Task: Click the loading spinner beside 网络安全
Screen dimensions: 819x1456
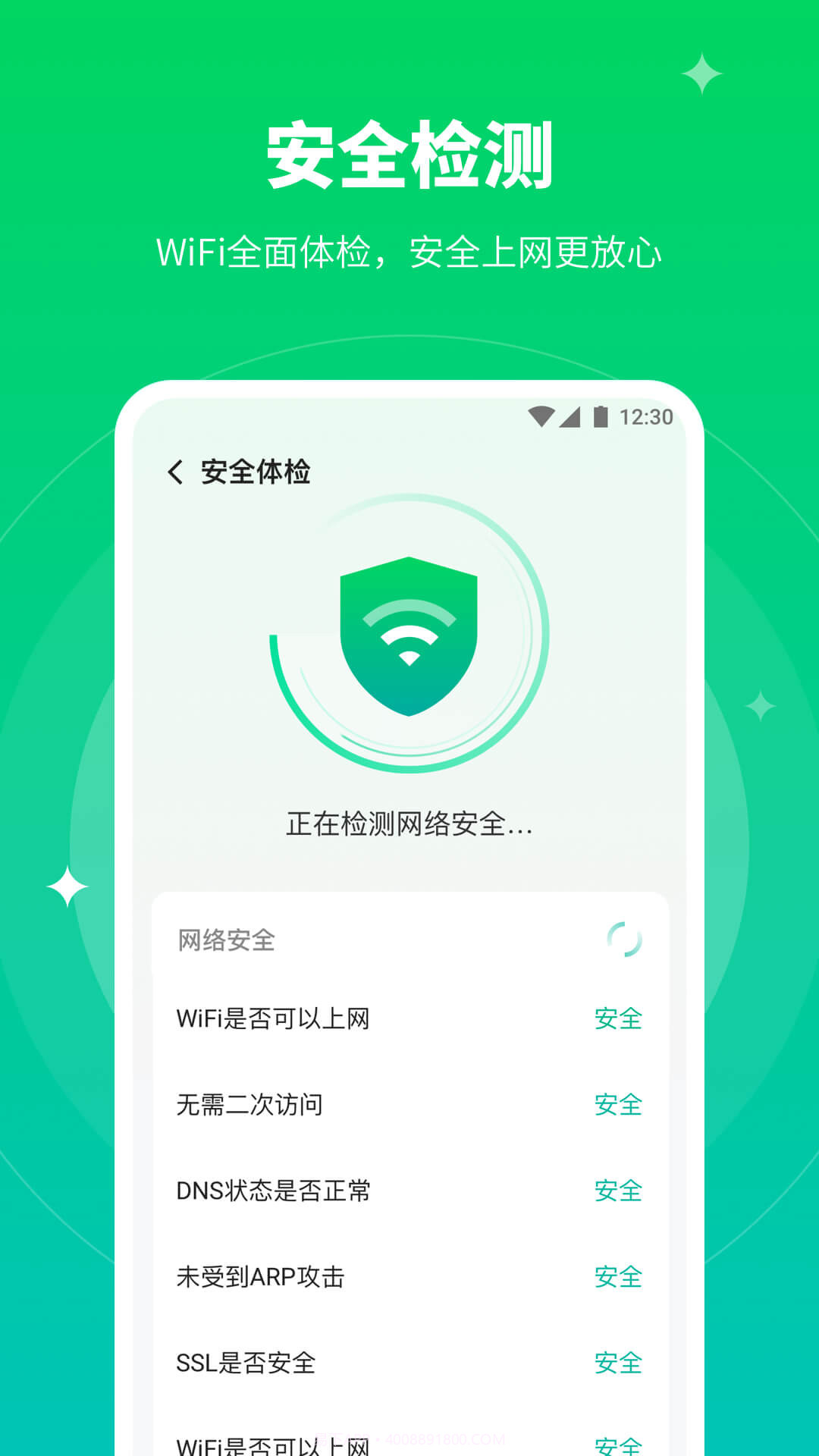Action: 623,940
